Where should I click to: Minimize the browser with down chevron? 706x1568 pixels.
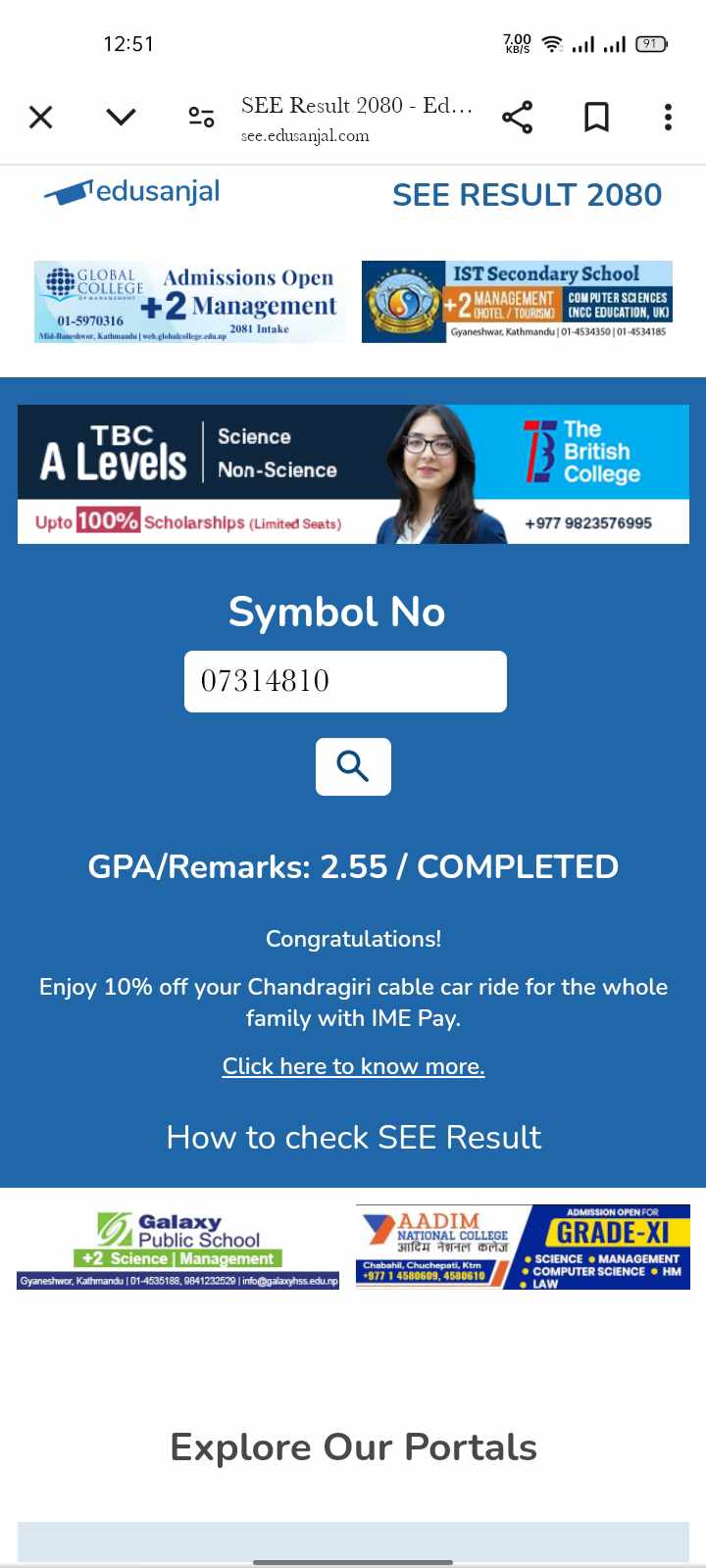click(121, 118)
